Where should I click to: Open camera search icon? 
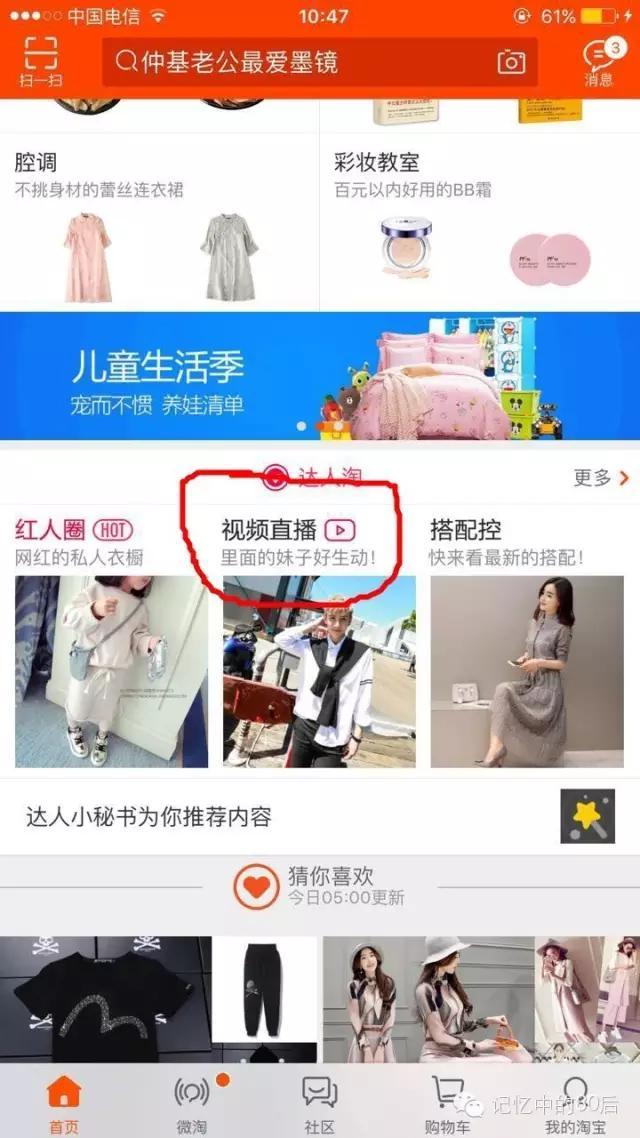511,62
